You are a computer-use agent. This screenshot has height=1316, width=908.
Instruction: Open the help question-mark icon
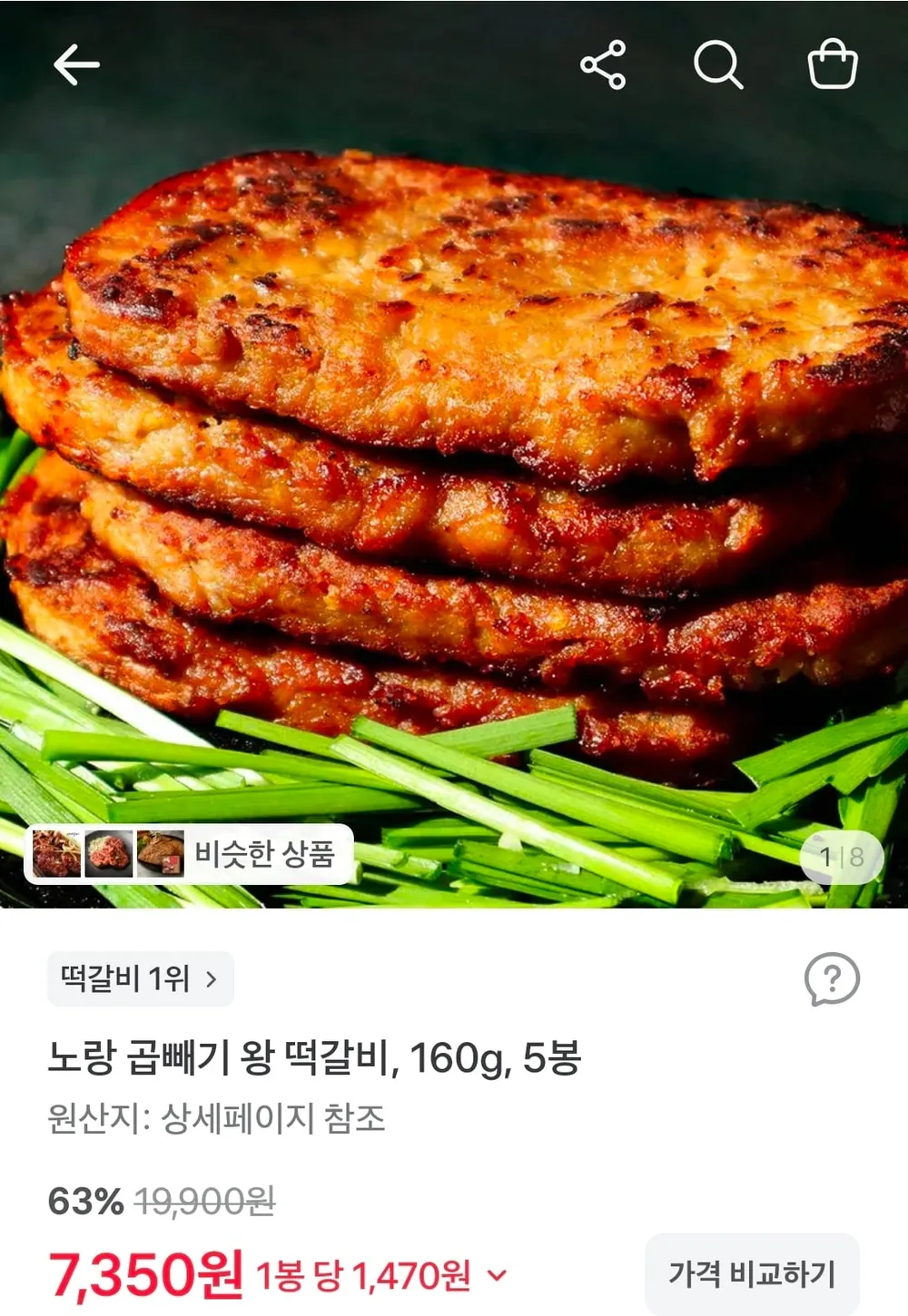coord(832,979)
